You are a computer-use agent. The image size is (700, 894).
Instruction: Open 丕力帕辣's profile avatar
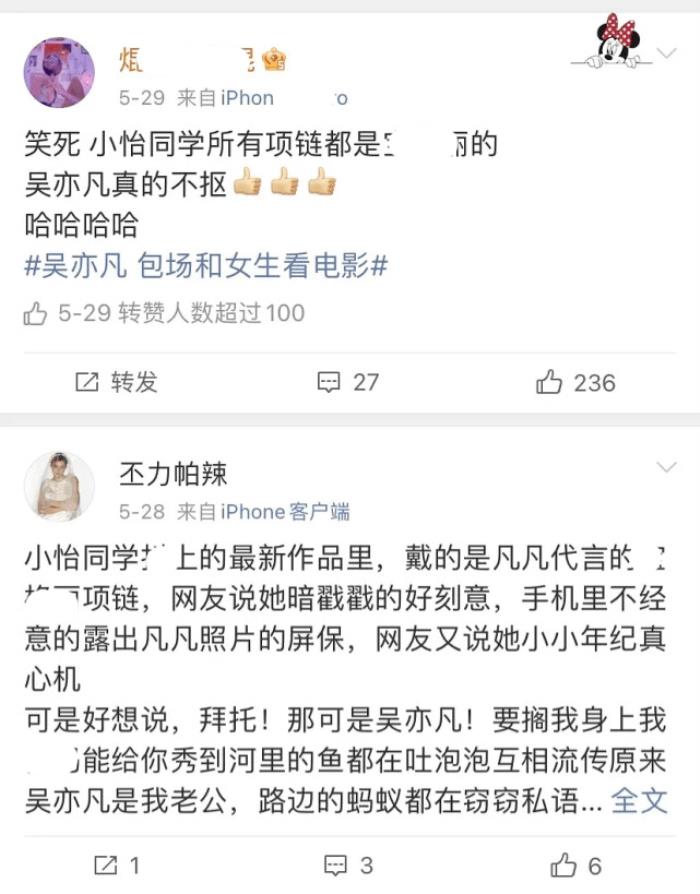(x=59, y=485)
